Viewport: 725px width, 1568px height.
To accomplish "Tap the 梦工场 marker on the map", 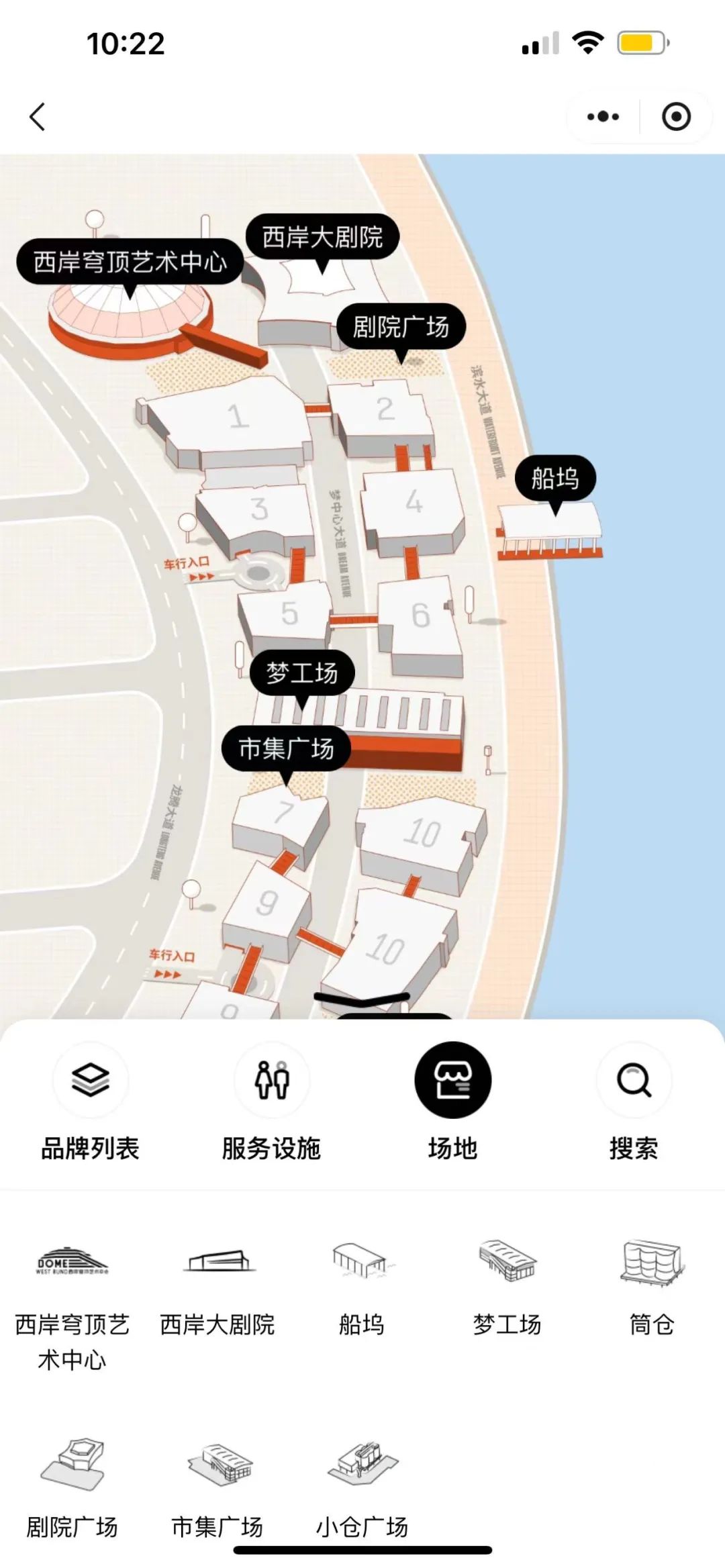I will [302, 673].
